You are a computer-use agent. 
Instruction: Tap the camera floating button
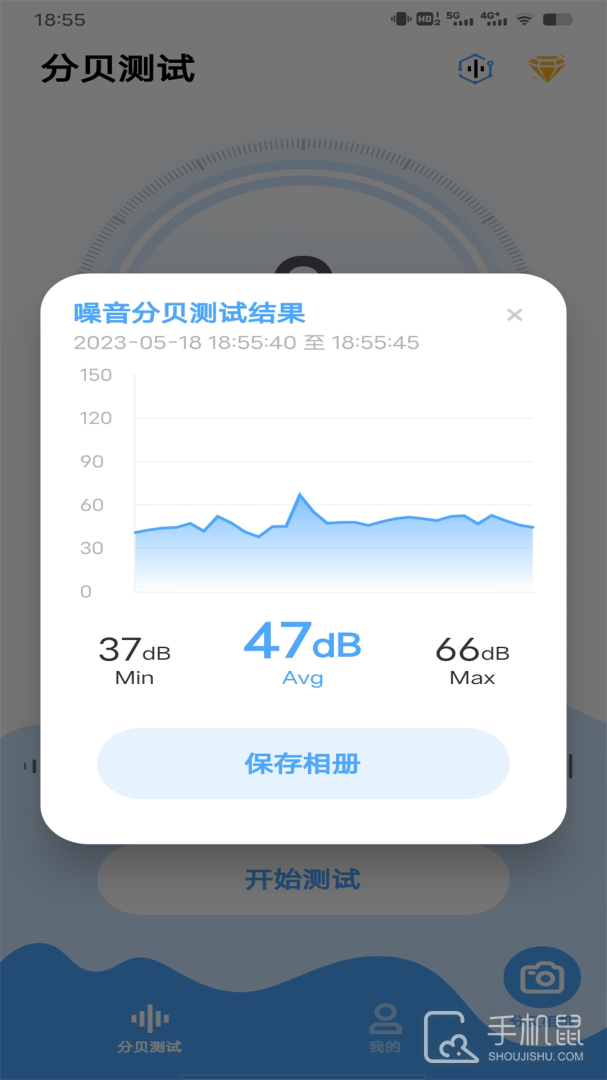pos(542,976)
